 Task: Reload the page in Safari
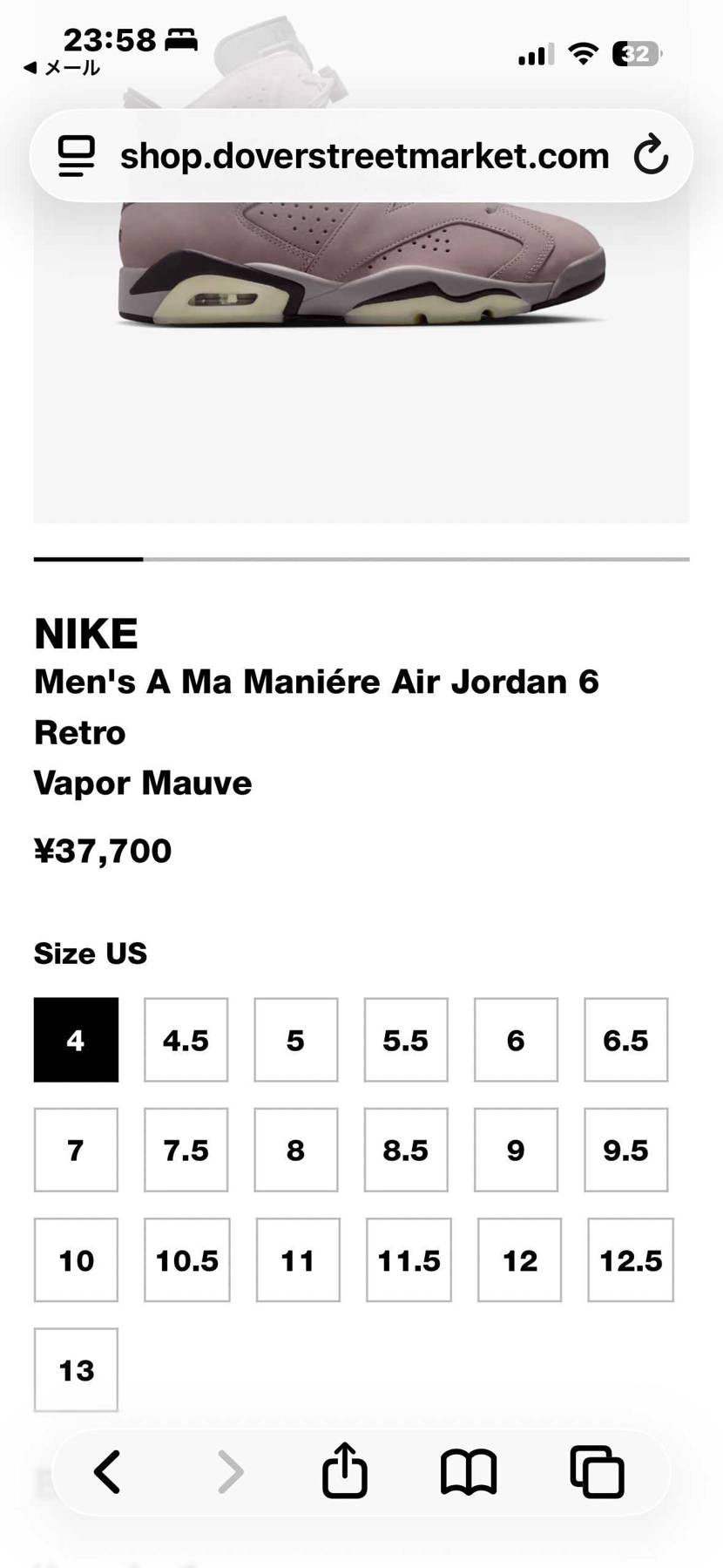pyautogui.click(x=650, y=156)
